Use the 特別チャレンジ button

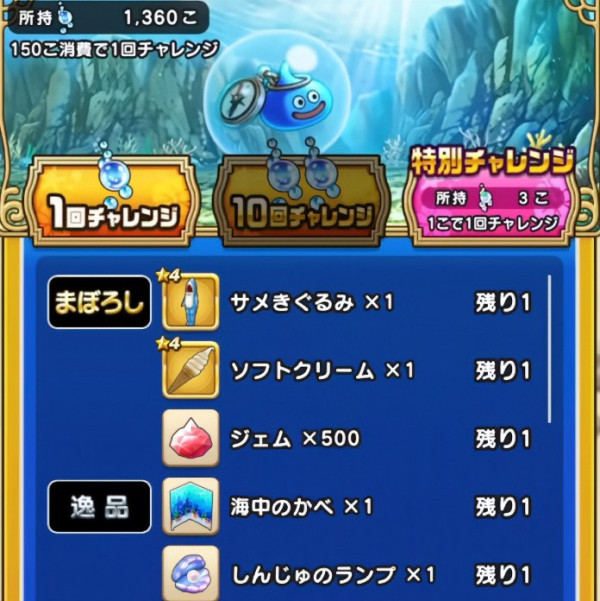[x=492, y=196]
